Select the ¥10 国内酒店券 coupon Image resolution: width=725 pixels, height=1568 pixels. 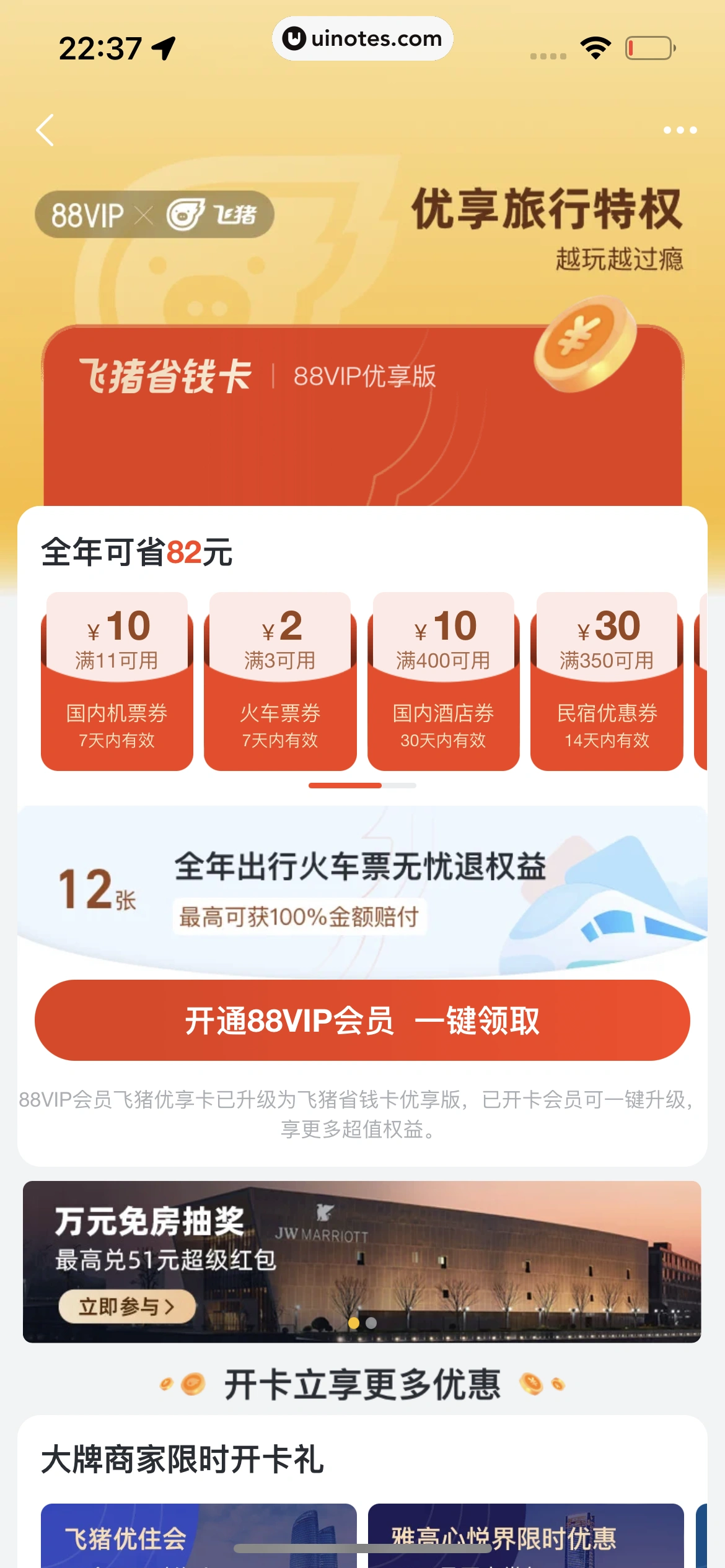(443, 682)
